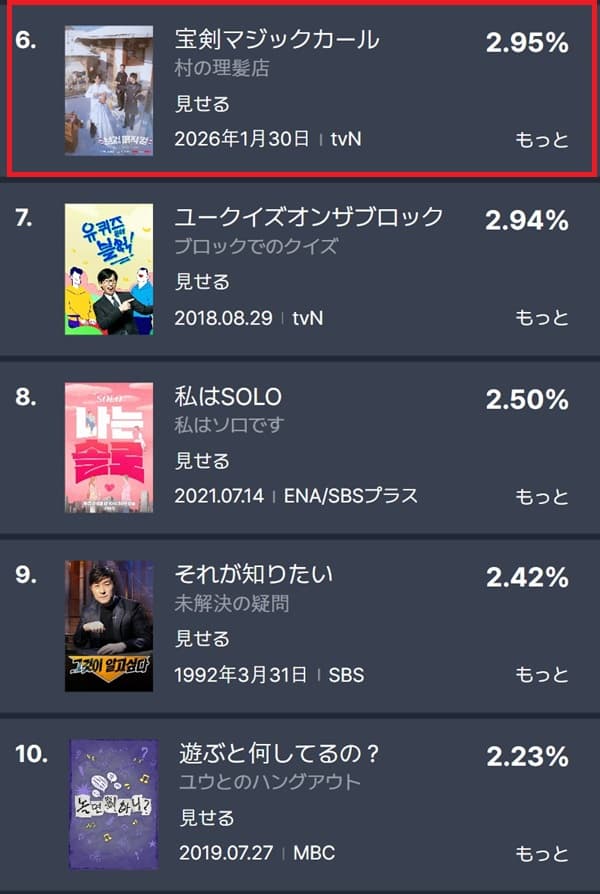Tap もっと on the 宝剣マジックカール row

pyautogui.click(x=542, y=139)
